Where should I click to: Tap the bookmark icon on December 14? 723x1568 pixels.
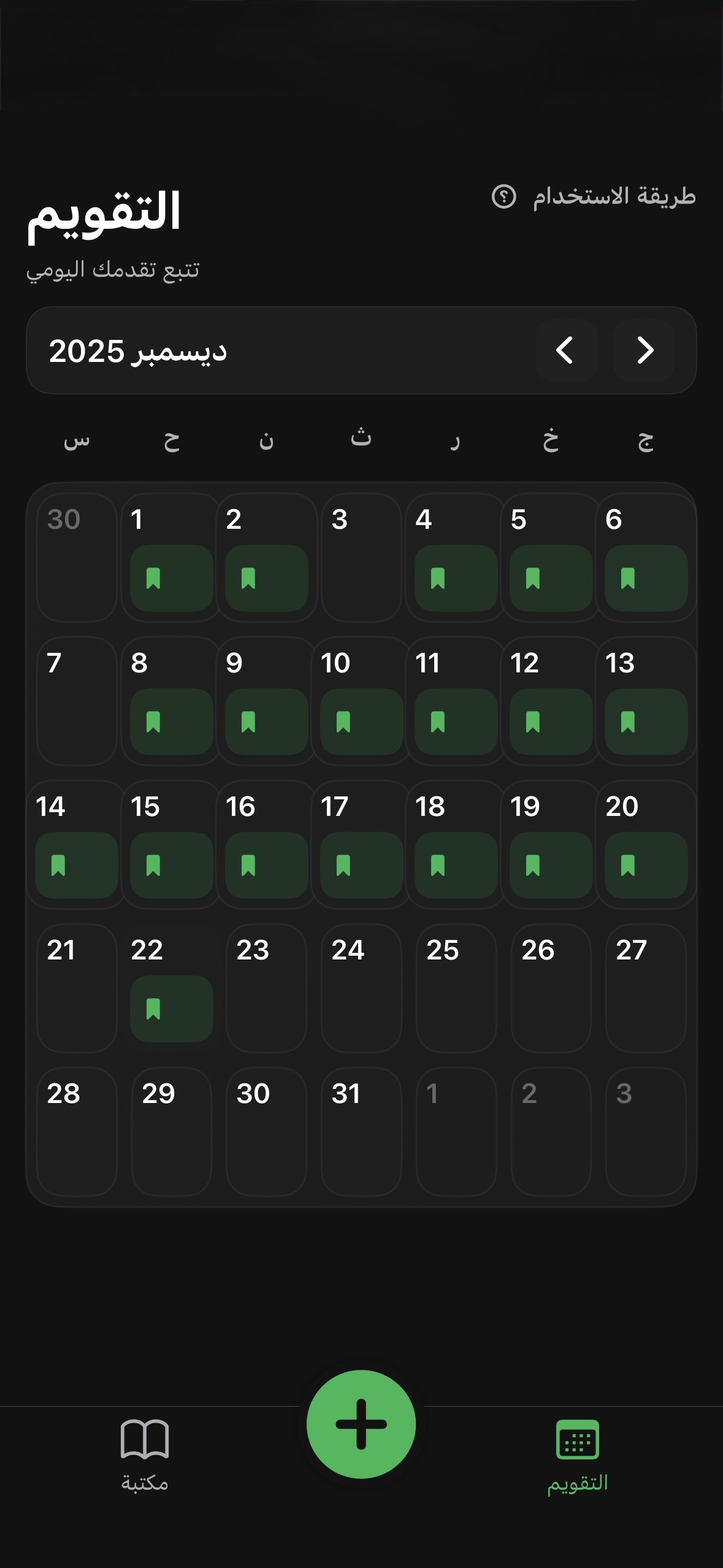click(x=59, y=864)
